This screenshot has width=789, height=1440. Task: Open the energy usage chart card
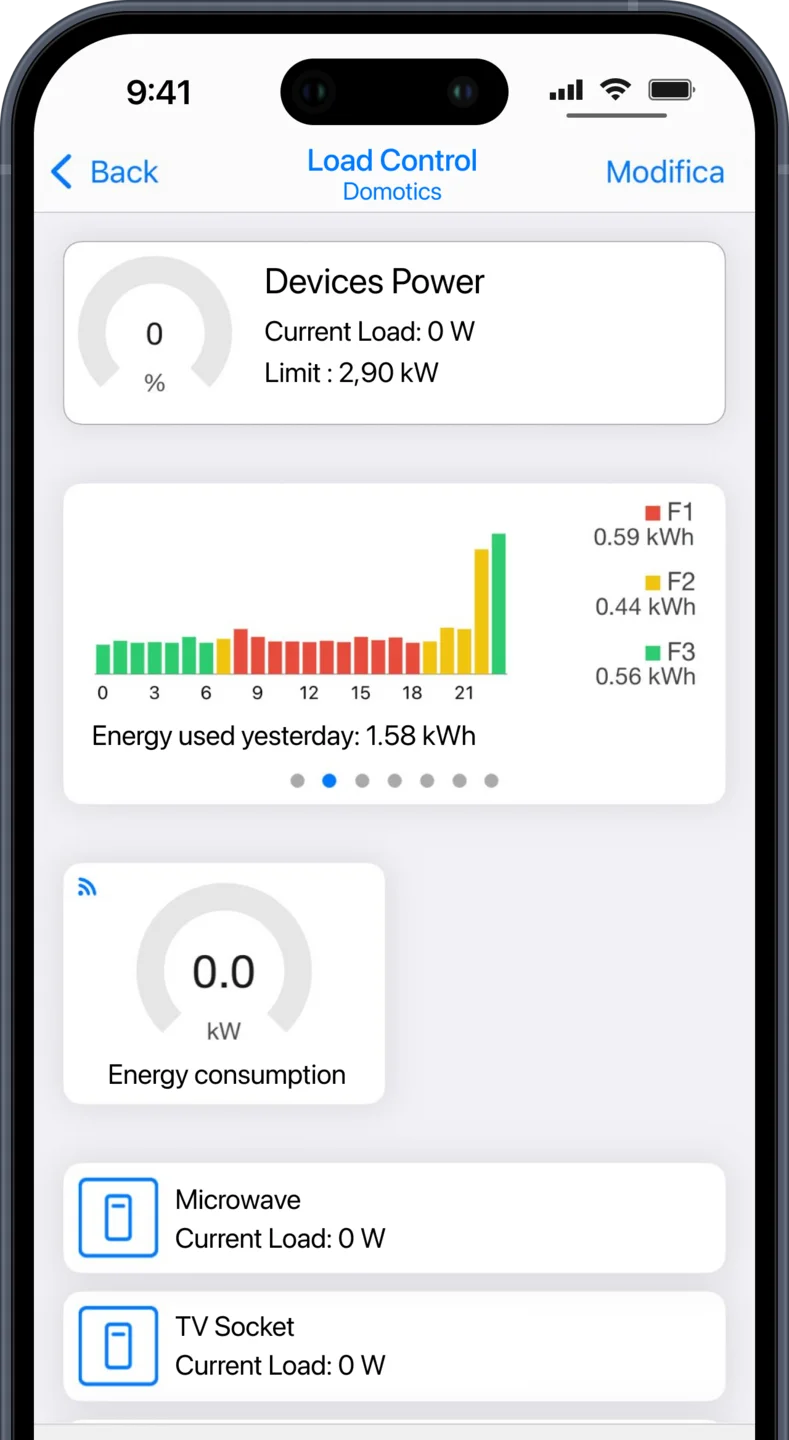[394, 640]
